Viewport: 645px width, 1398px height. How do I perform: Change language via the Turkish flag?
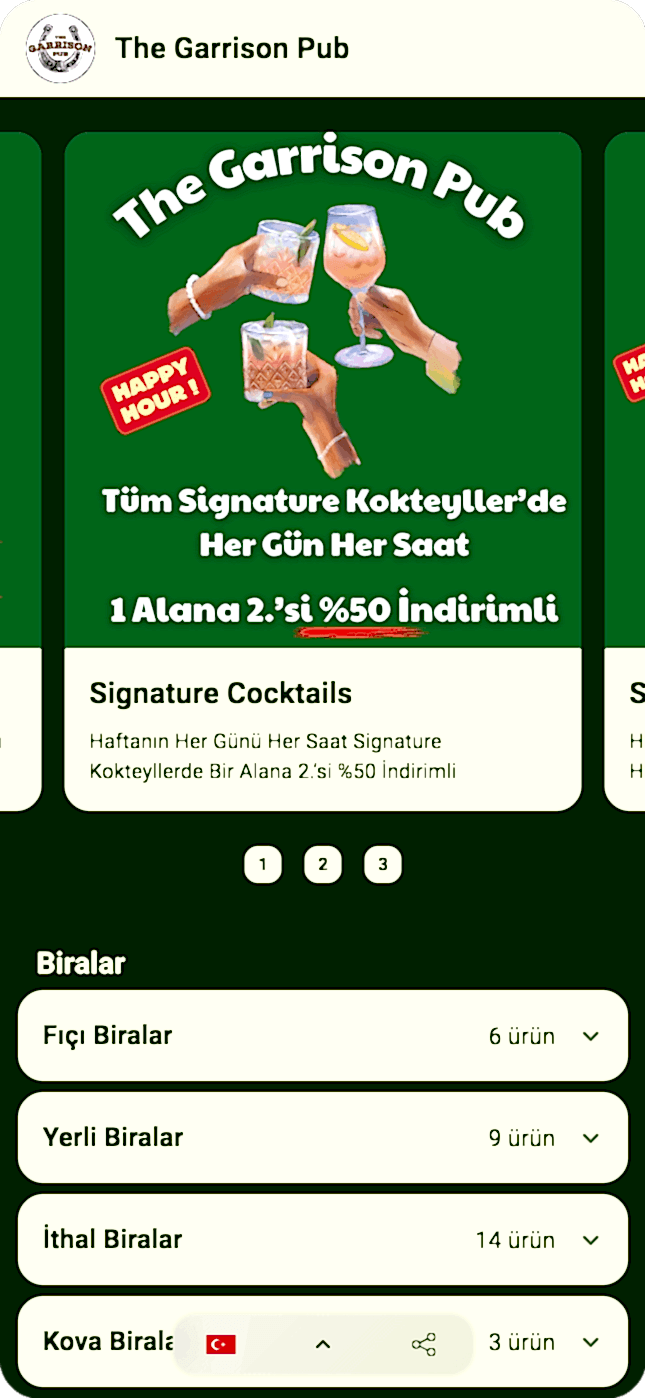pos(221,1344)
